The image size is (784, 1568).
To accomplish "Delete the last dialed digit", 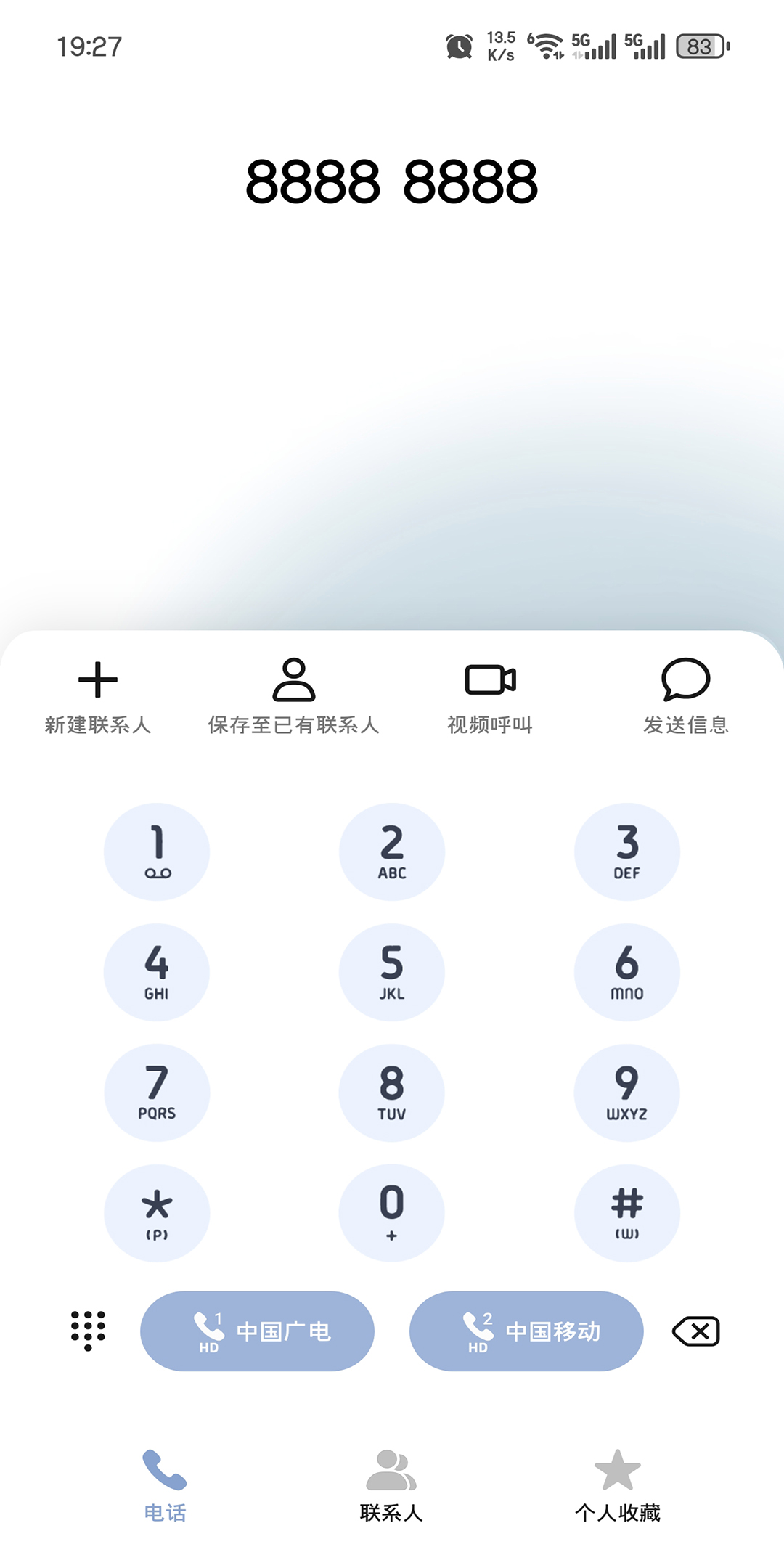I will (696, 1331).
